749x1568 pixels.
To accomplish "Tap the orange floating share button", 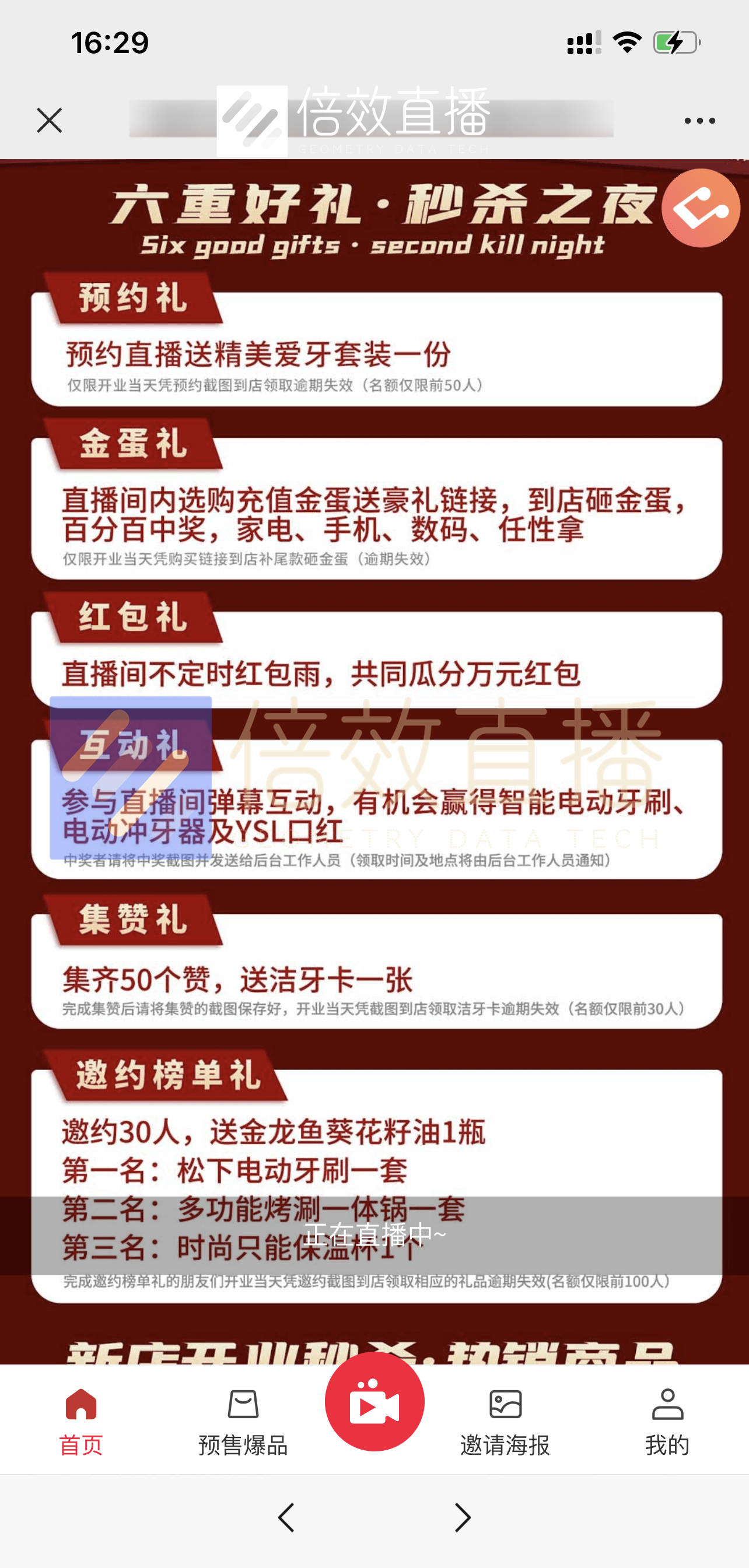I will click(700, 208).
